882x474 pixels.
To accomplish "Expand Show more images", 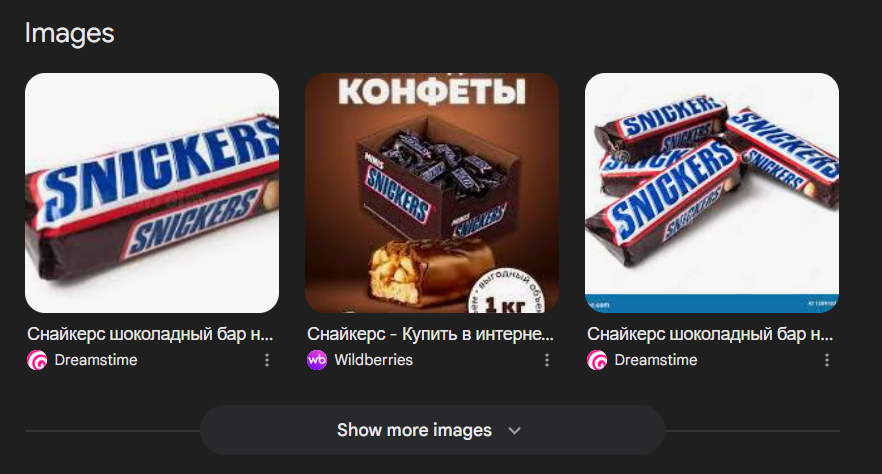I will [x=432, y=430].
